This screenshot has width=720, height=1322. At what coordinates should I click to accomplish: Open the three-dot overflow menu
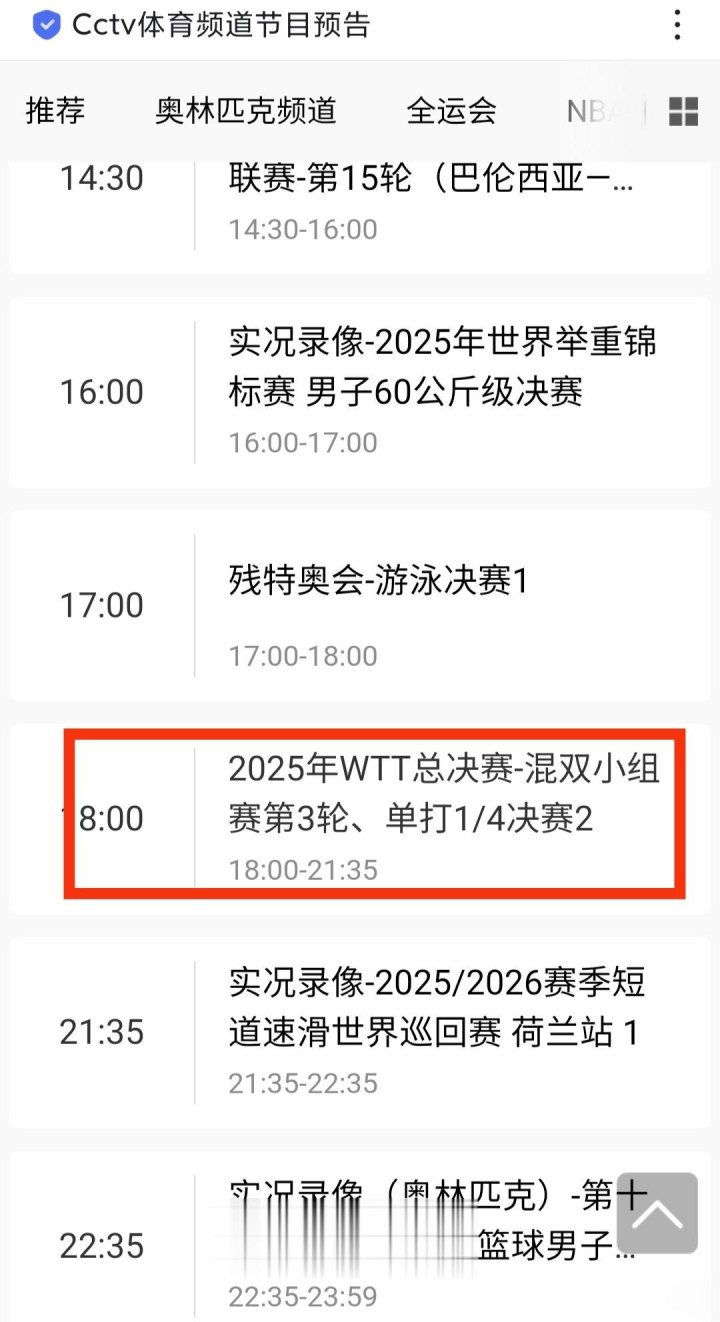tap(677, 25)
